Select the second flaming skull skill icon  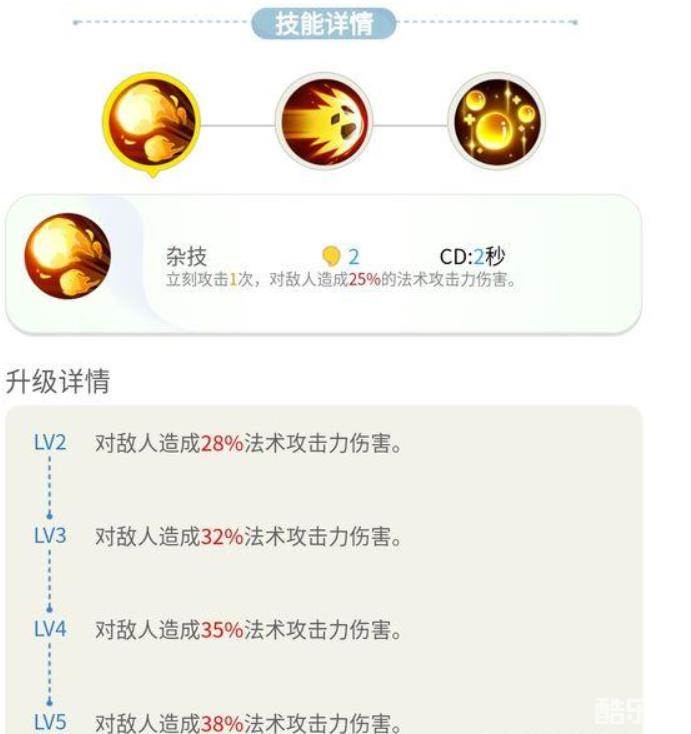(323, 121)
